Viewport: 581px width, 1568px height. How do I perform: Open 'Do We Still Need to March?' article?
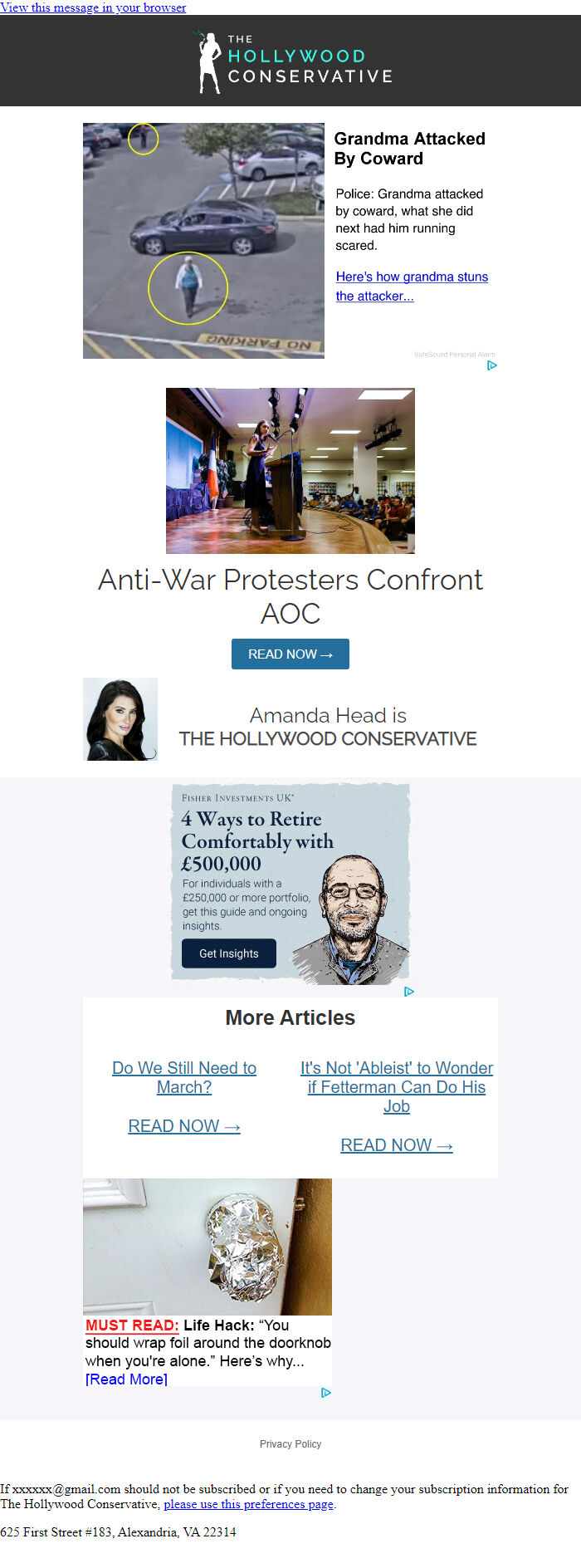click(x=184, y=1077)
